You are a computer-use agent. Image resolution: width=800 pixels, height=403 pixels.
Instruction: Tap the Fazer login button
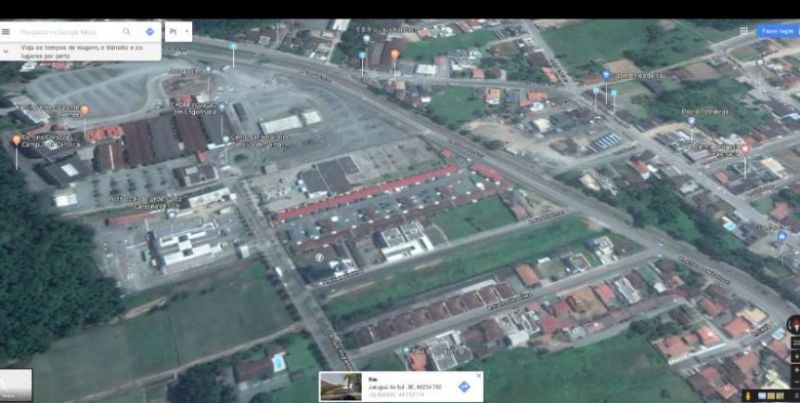pyautogui.click(x=777, y=31)
